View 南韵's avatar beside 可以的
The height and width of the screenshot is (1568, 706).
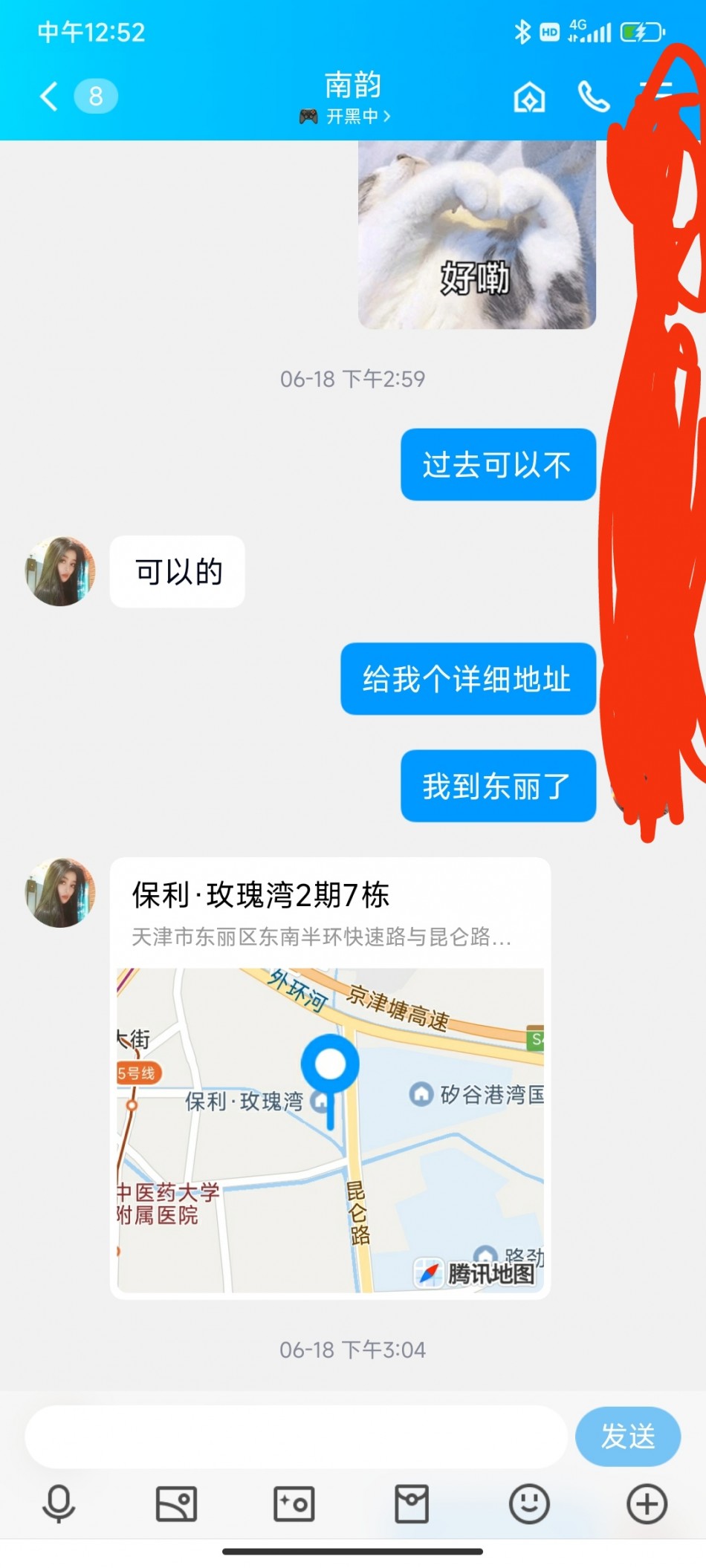(x=61, y=571)
